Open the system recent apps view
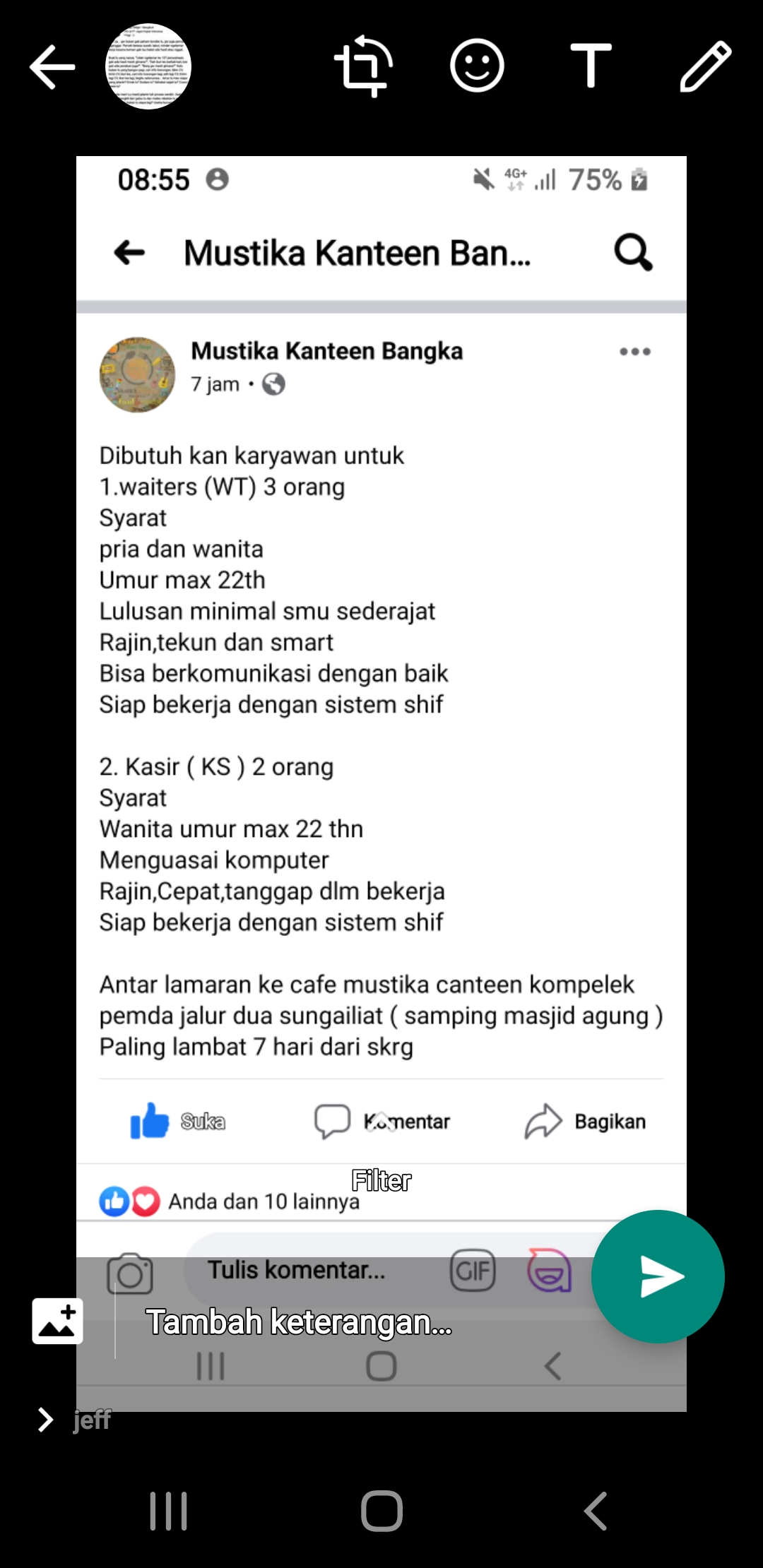This screenshot has width=763, height=1568. pos(169,1511)
